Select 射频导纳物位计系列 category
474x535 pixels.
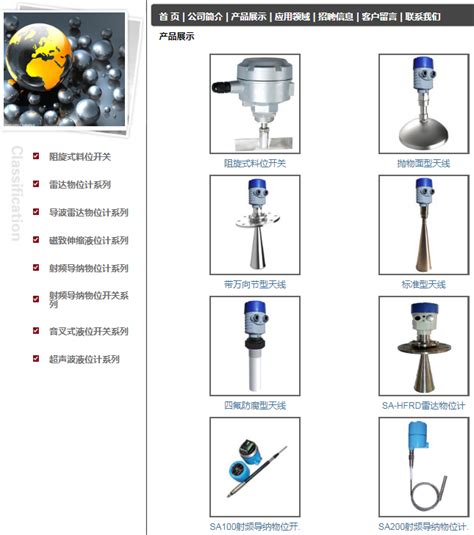(x=89, y=268)
